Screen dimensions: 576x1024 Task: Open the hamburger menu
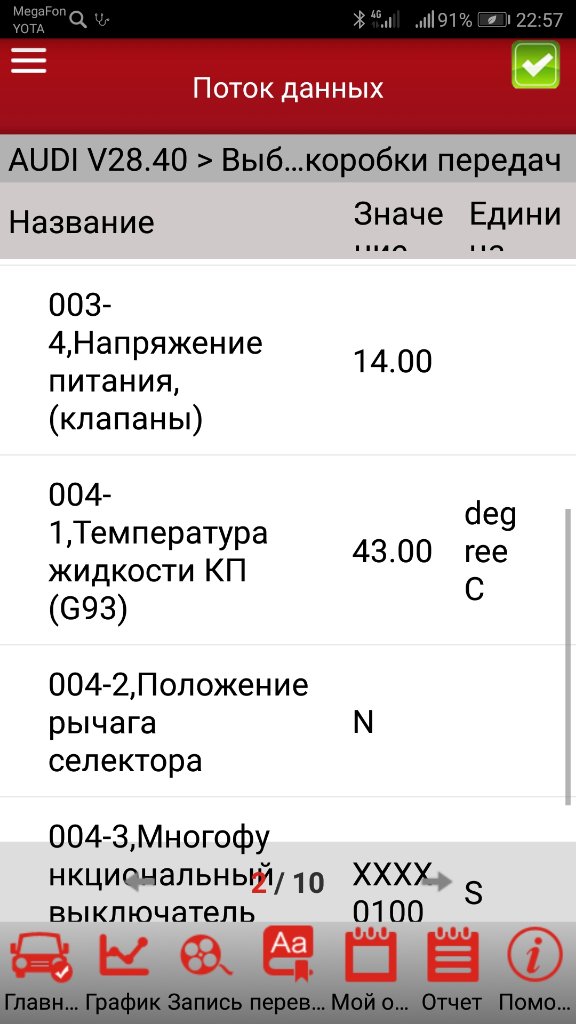[28, 61]
